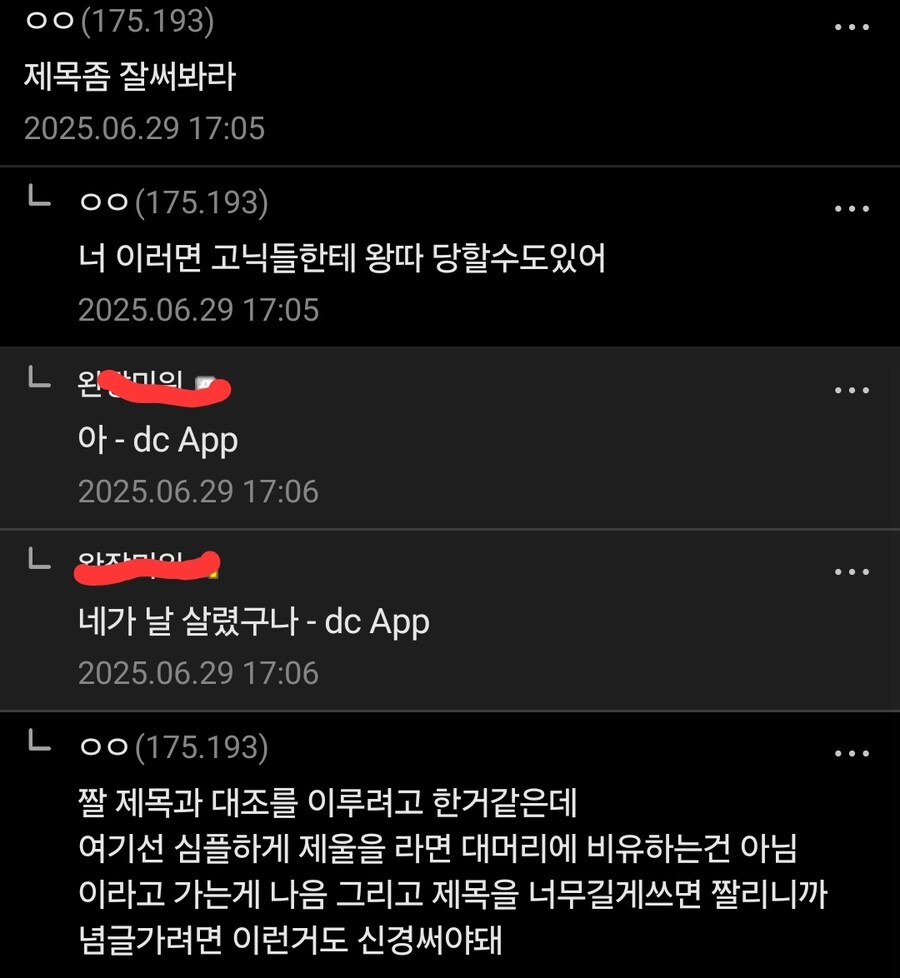
Task: Open options for reply starting '짤 제목과 대조를'
Action: [x=851, y=753]
